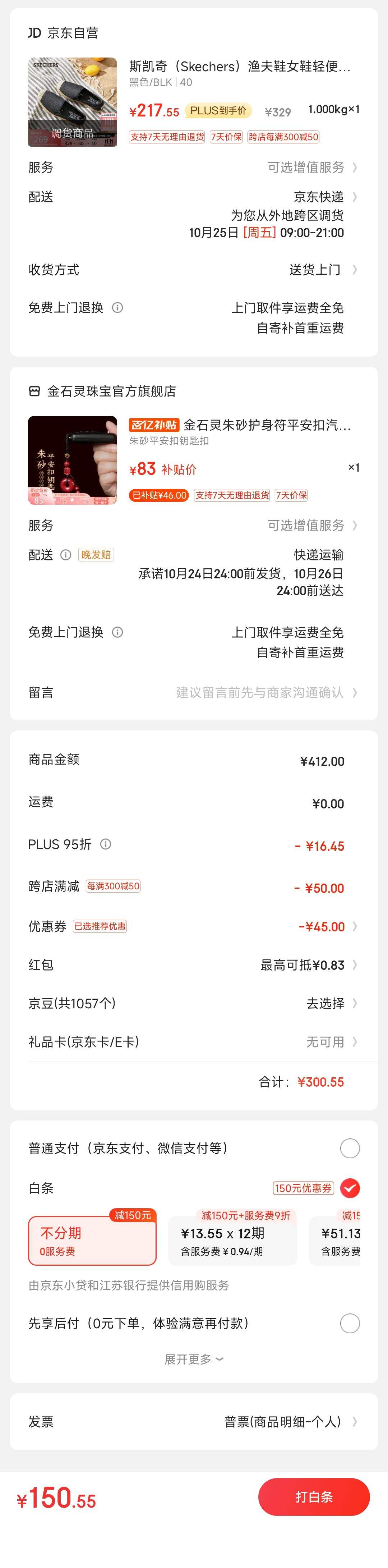
Task: Choose 京豆 to redeem via 去选择
Action: coord(328,1003)
